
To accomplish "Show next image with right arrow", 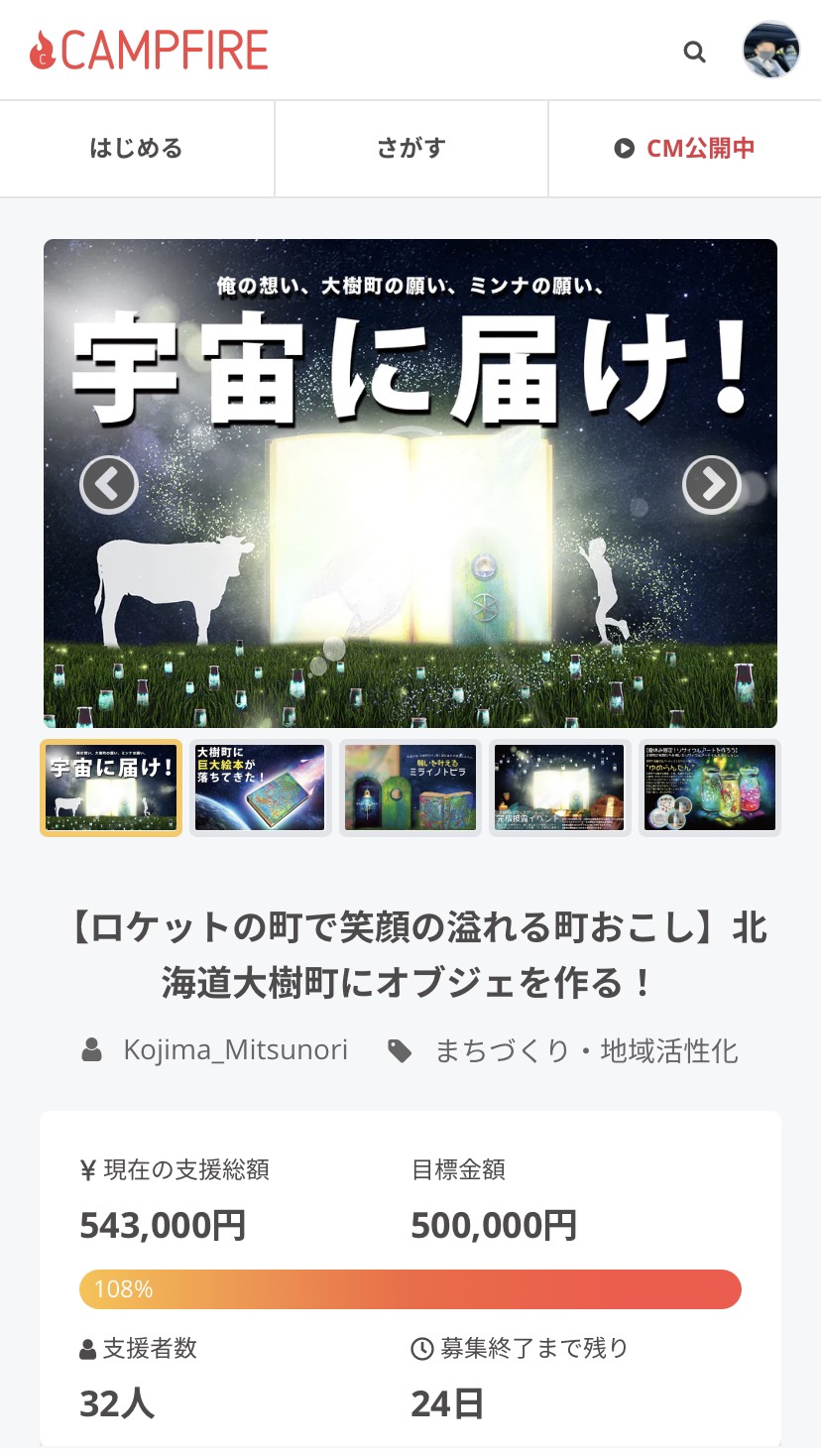I will coord(711,484).
